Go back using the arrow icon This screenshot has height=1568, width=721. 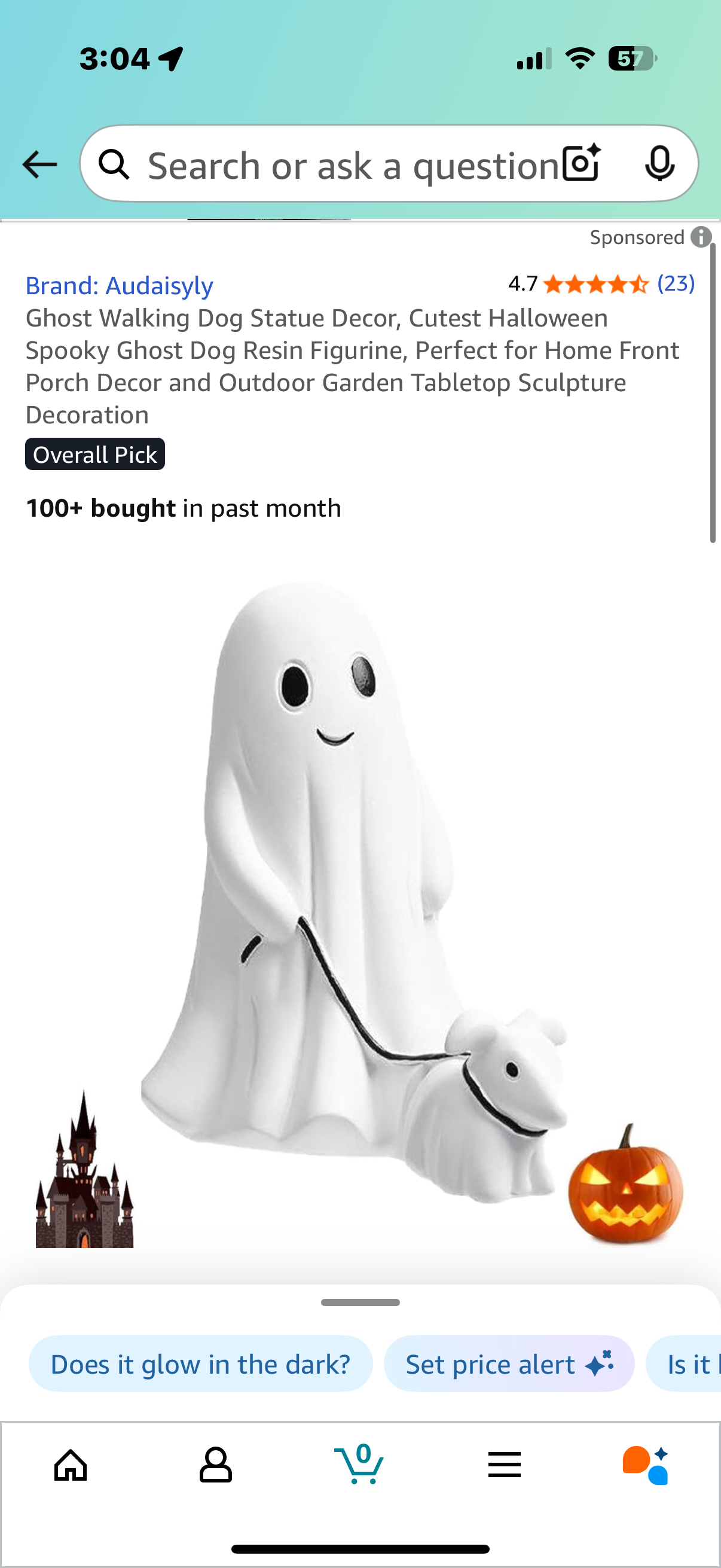[39, 165]
